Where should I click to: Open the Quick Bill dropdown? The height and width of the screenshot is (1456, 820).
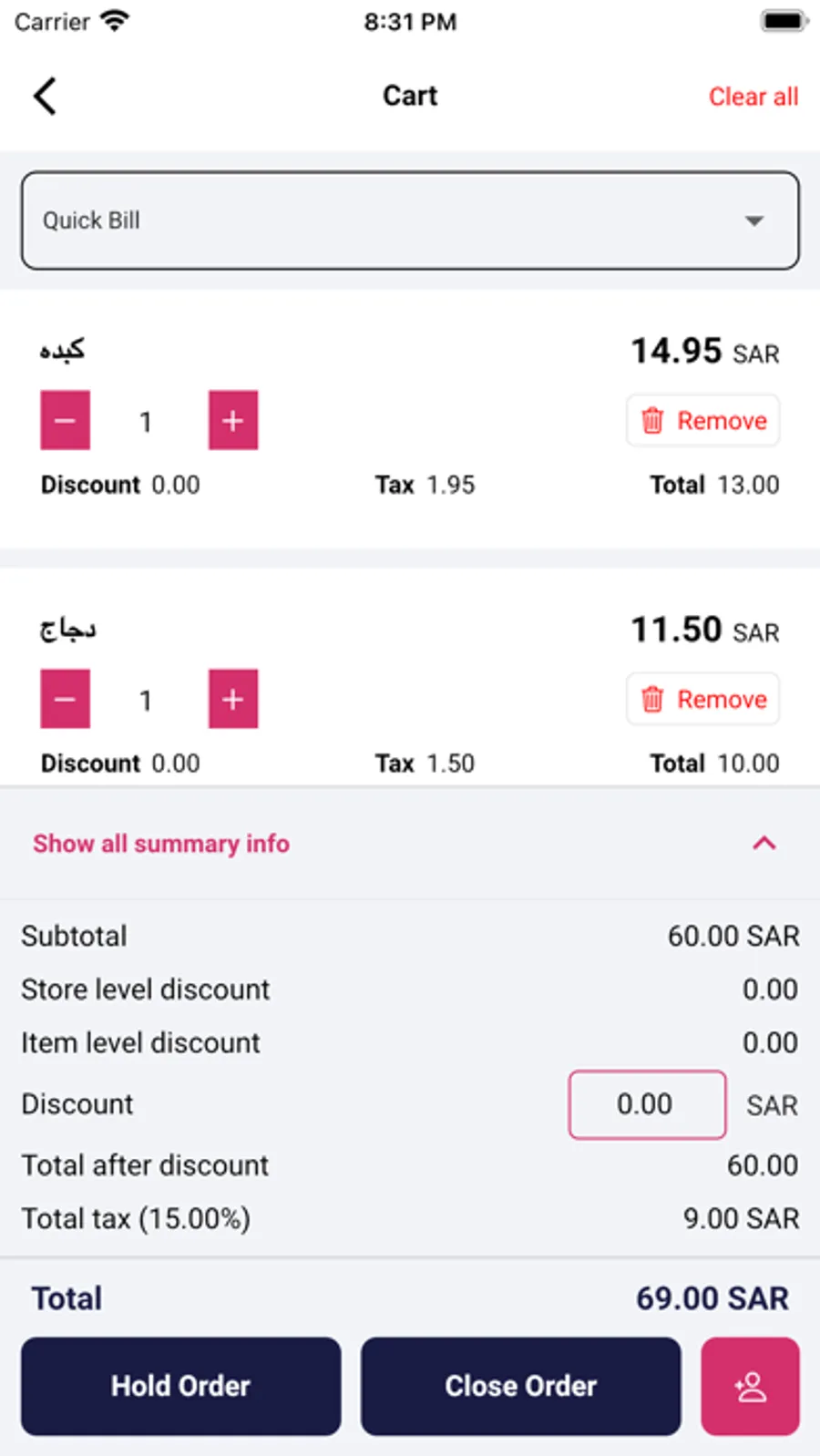click(410, 220)
